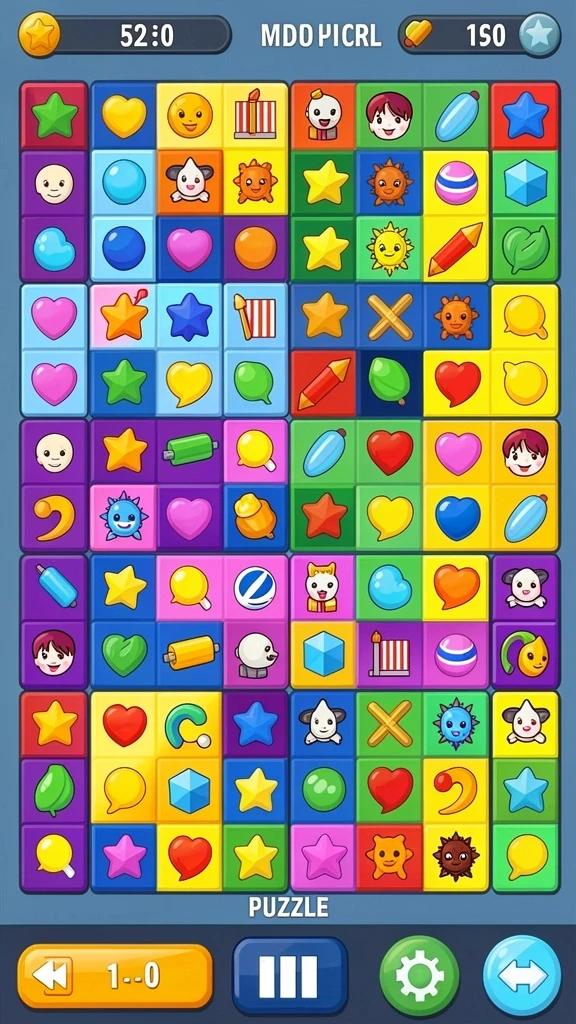Viewport: 576px width, 1024px height.
Task: Tap the smiling sun tile on green
Action: [x=390, y=249]
